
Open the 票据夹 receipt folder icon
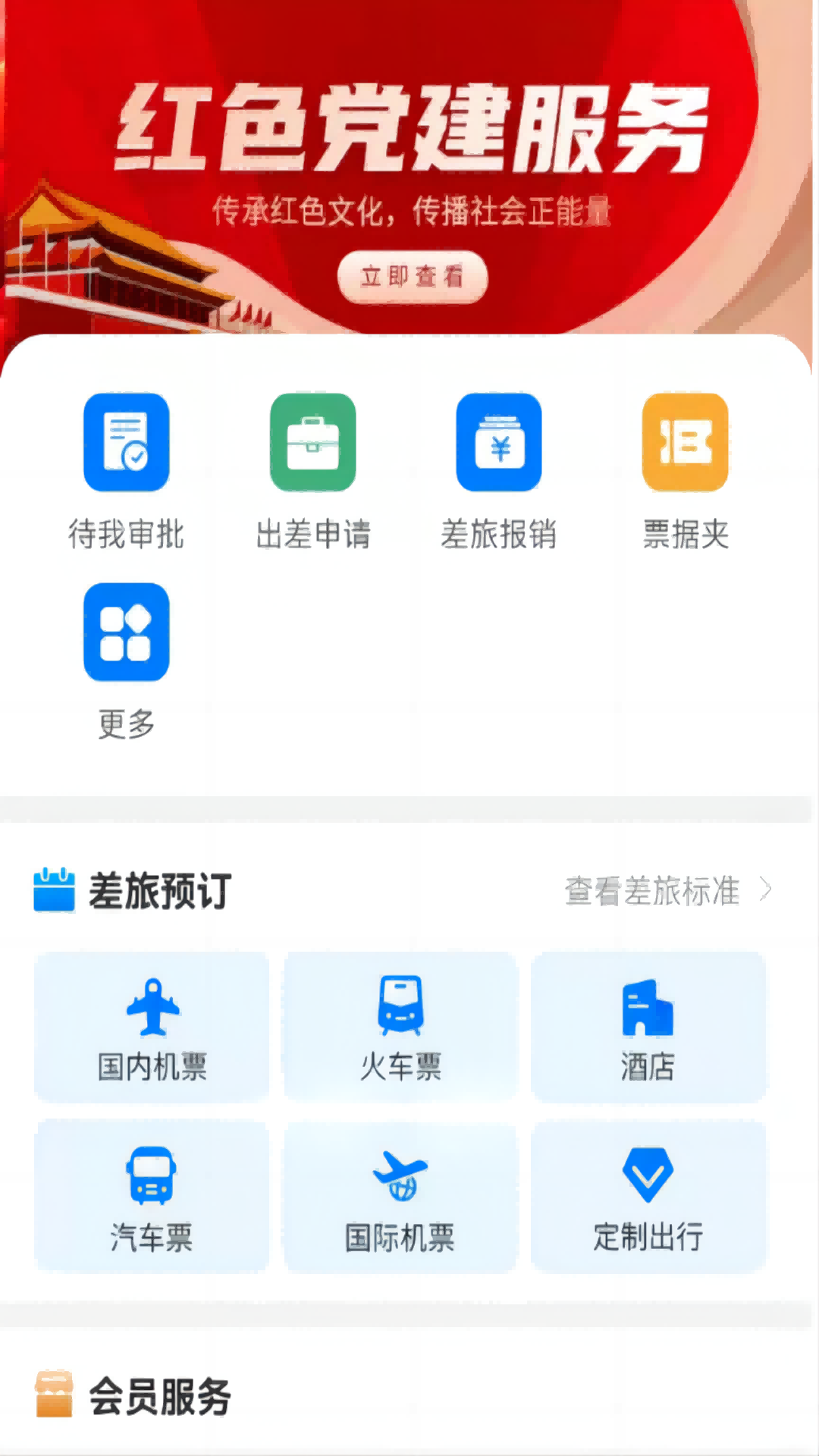click(x=685, y=442)
